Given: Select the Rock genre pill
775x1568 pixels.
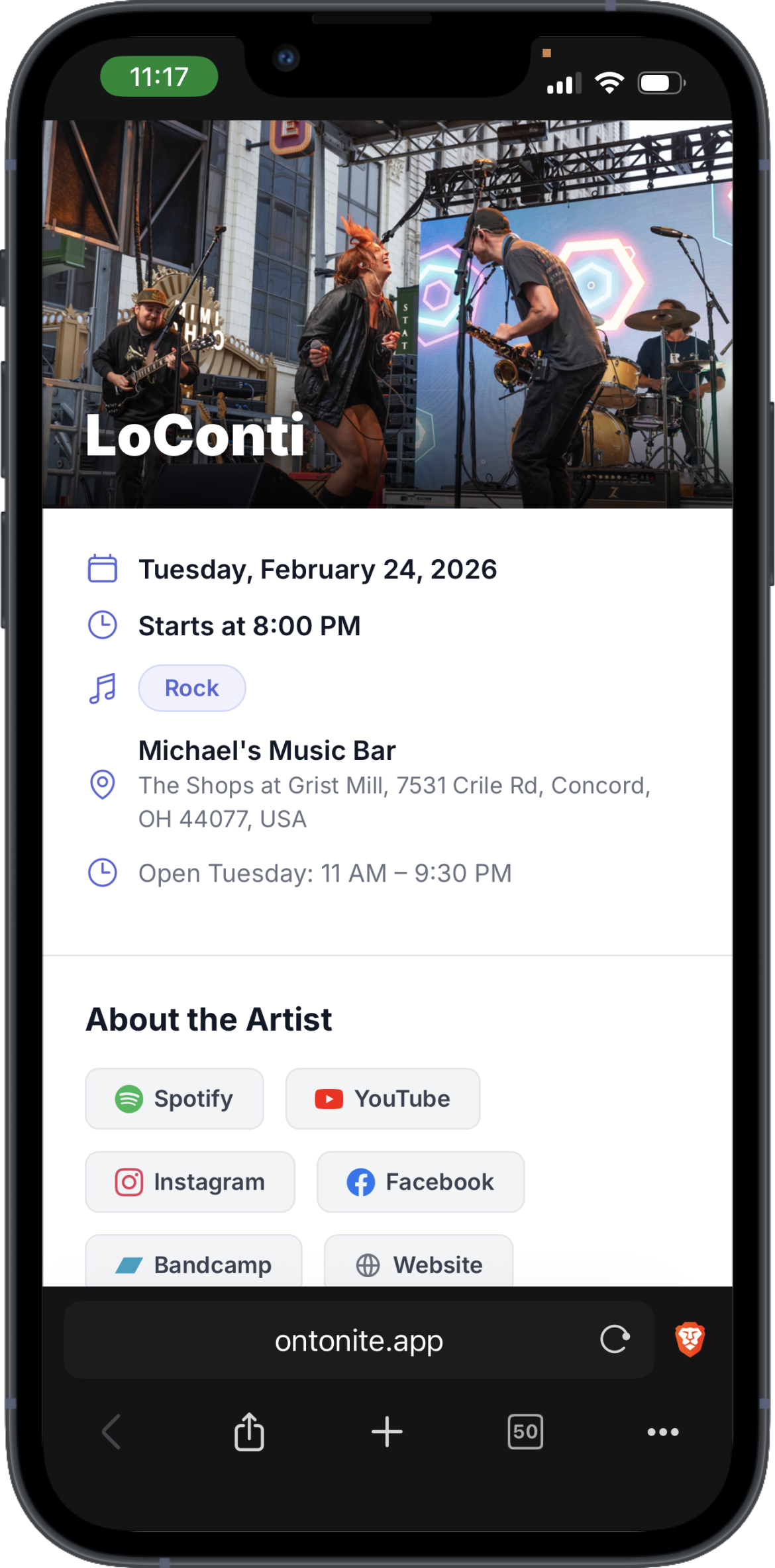Looking at the screenshot, I should tap(191, 688).
